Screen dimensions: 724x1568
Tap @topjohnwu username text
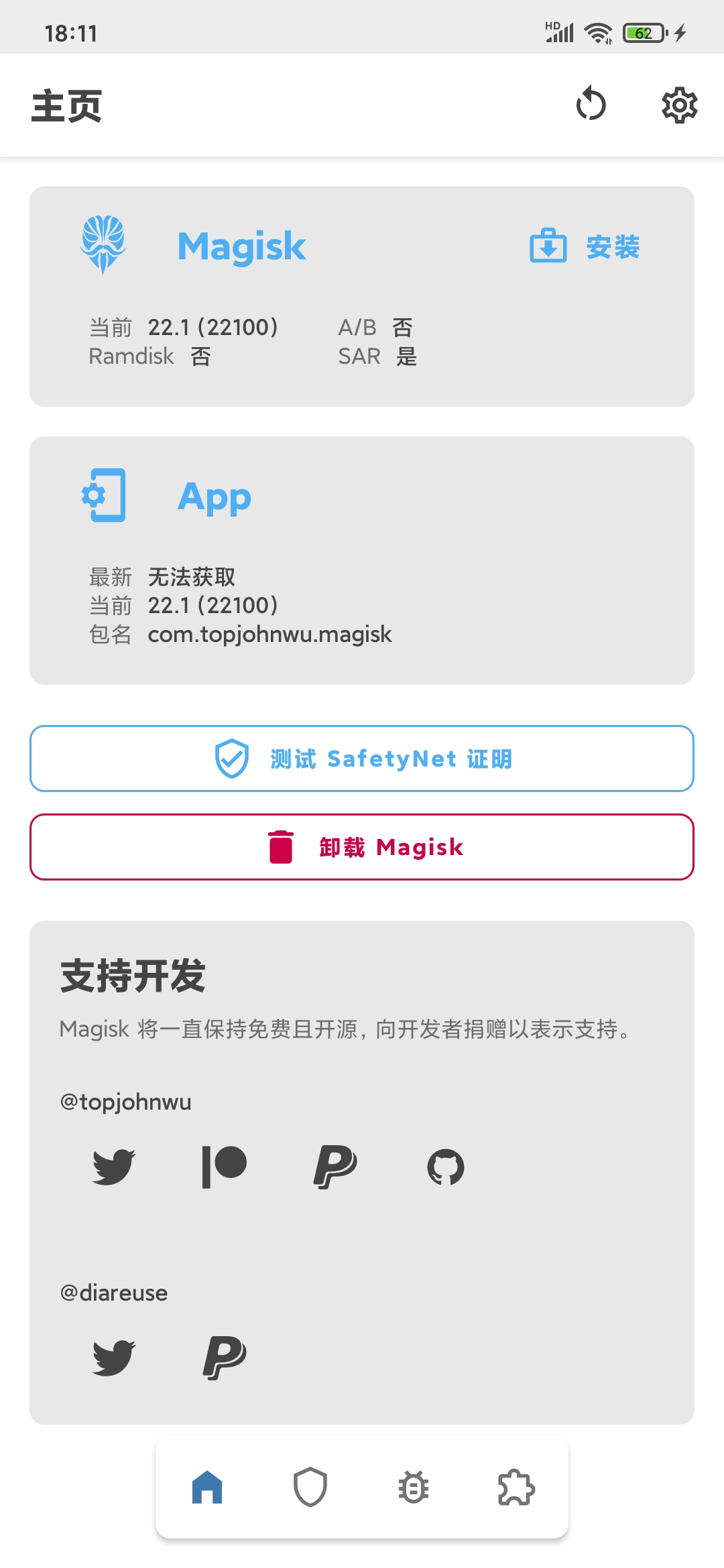tap(125, 1101)
